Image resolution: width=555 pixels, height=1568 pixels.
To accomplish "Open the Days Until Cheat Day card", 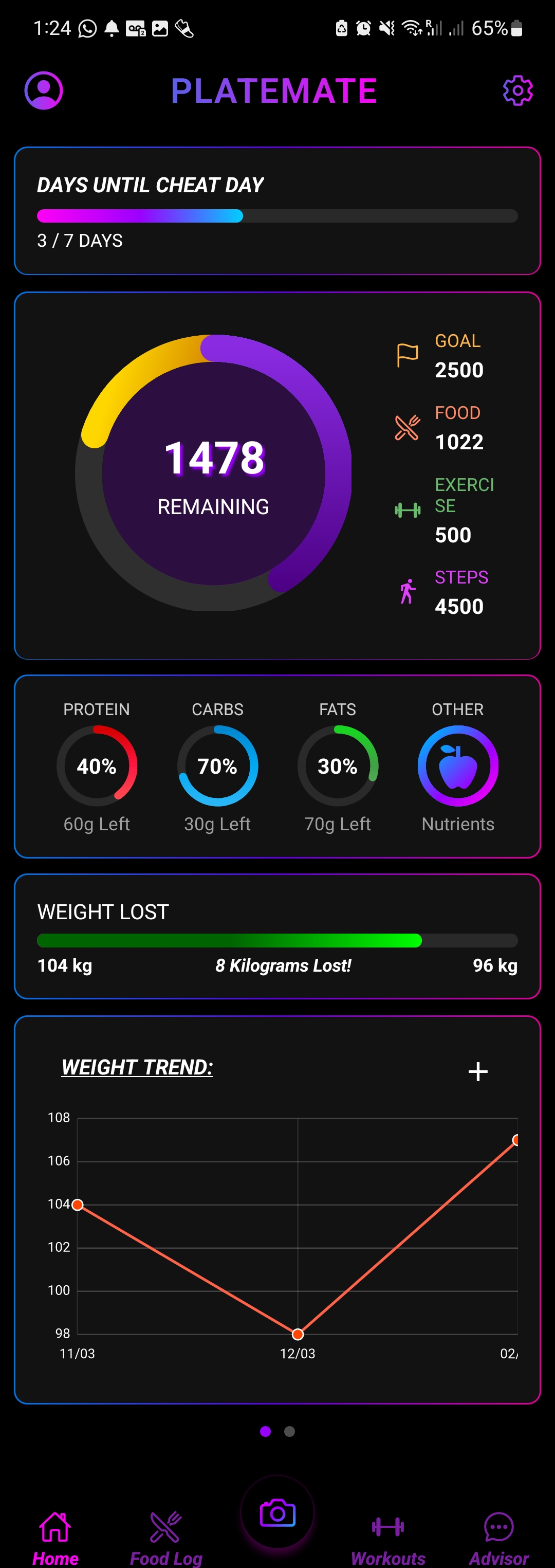I will point(277,211).
